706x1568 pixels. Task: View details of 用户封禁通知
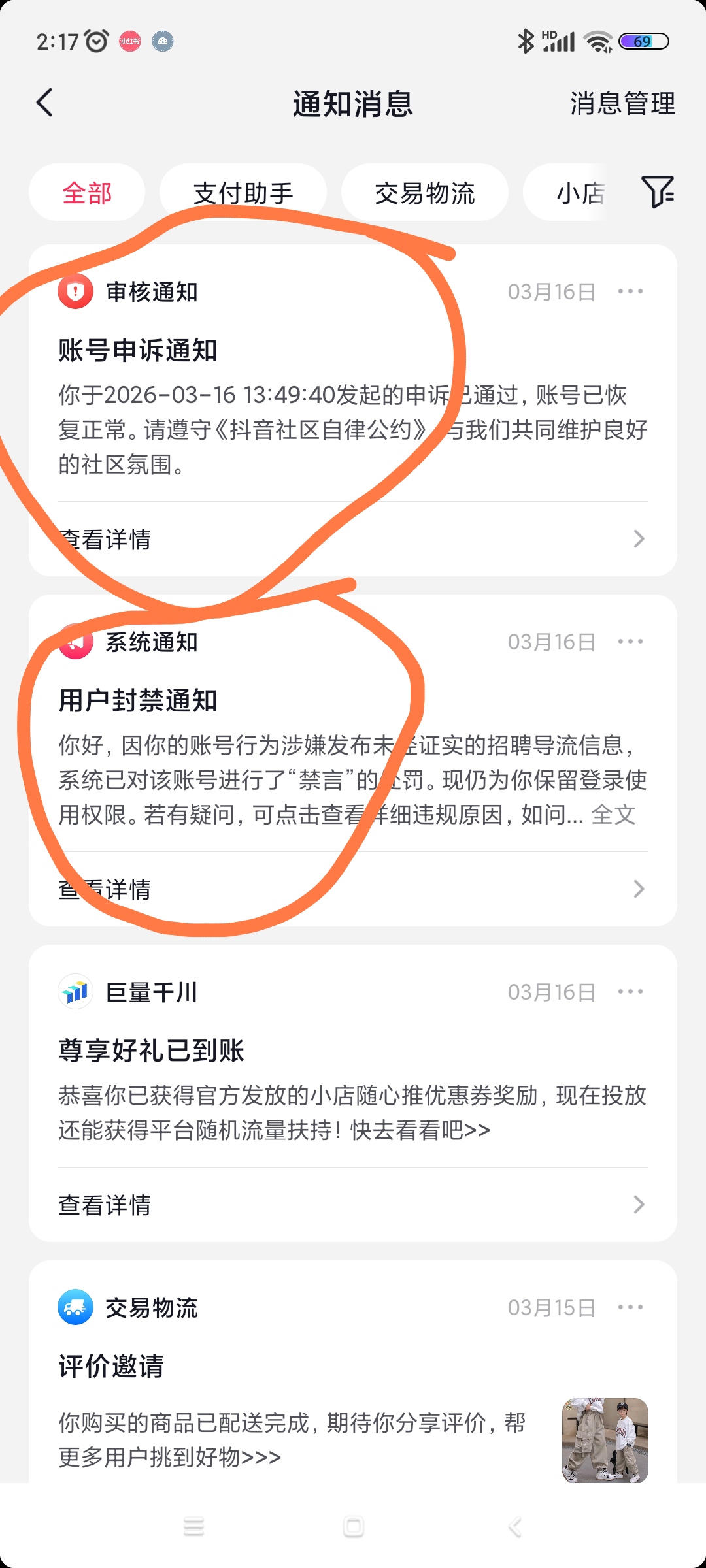352,889
